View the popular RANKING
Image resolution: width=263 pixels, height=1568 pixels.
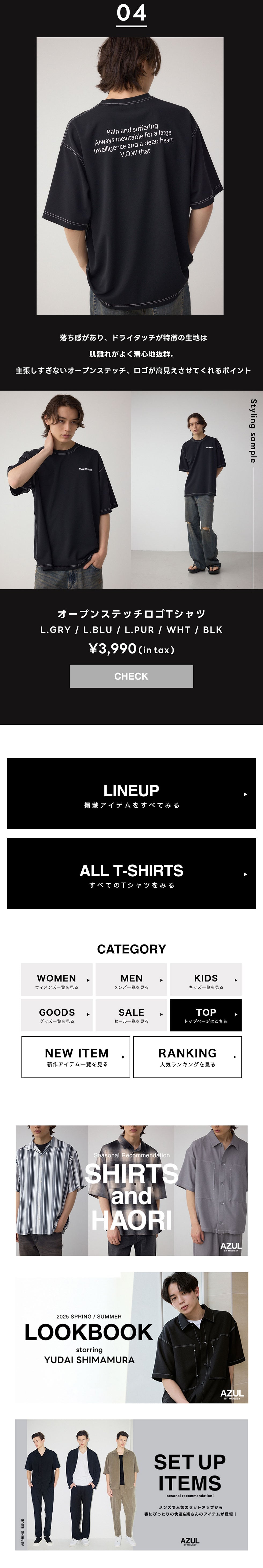[x=188, y=1057]
